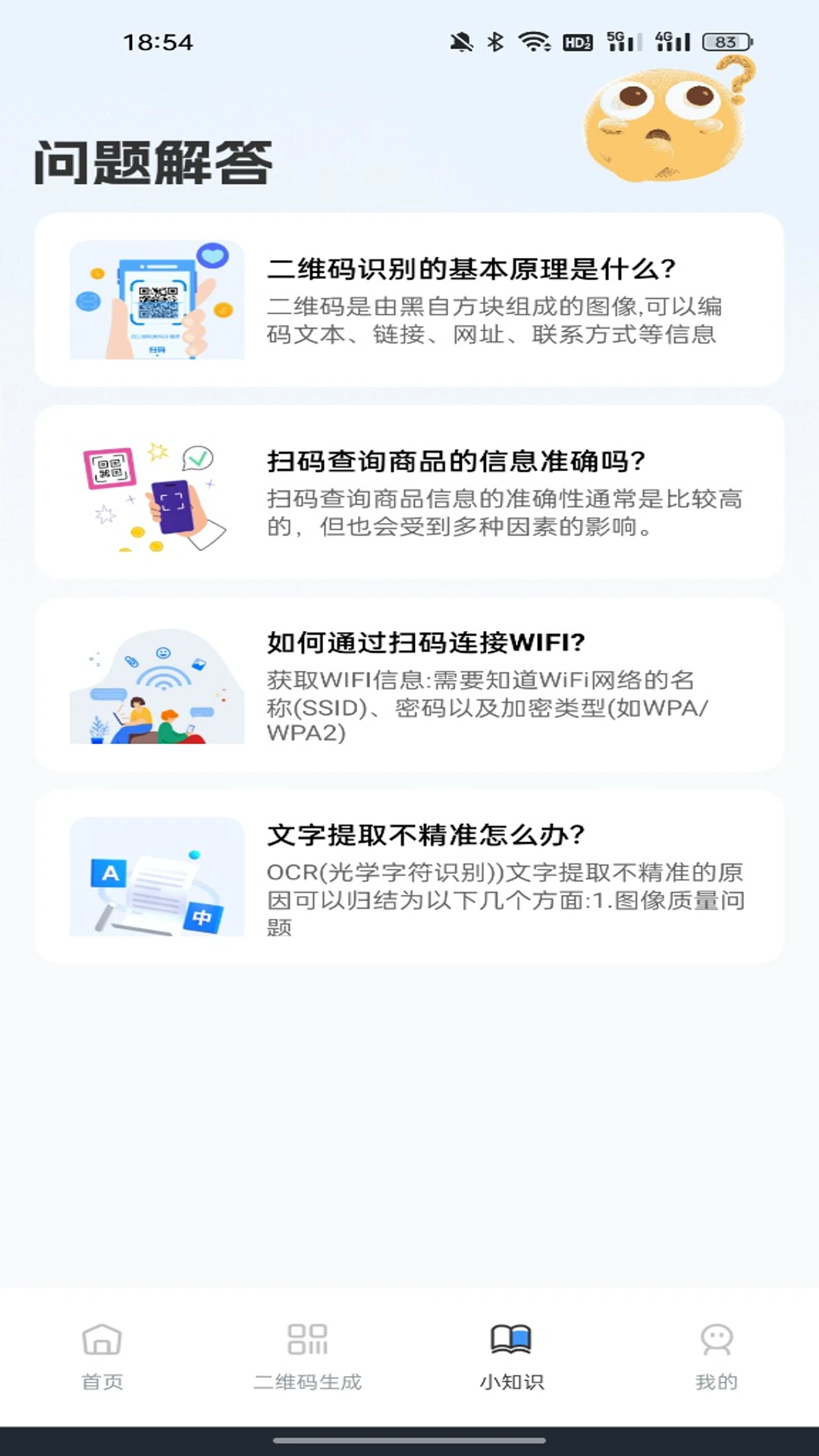Tap the 小知识 open-book icon
Screen dimensions: 819x1456
point(512,1339)
